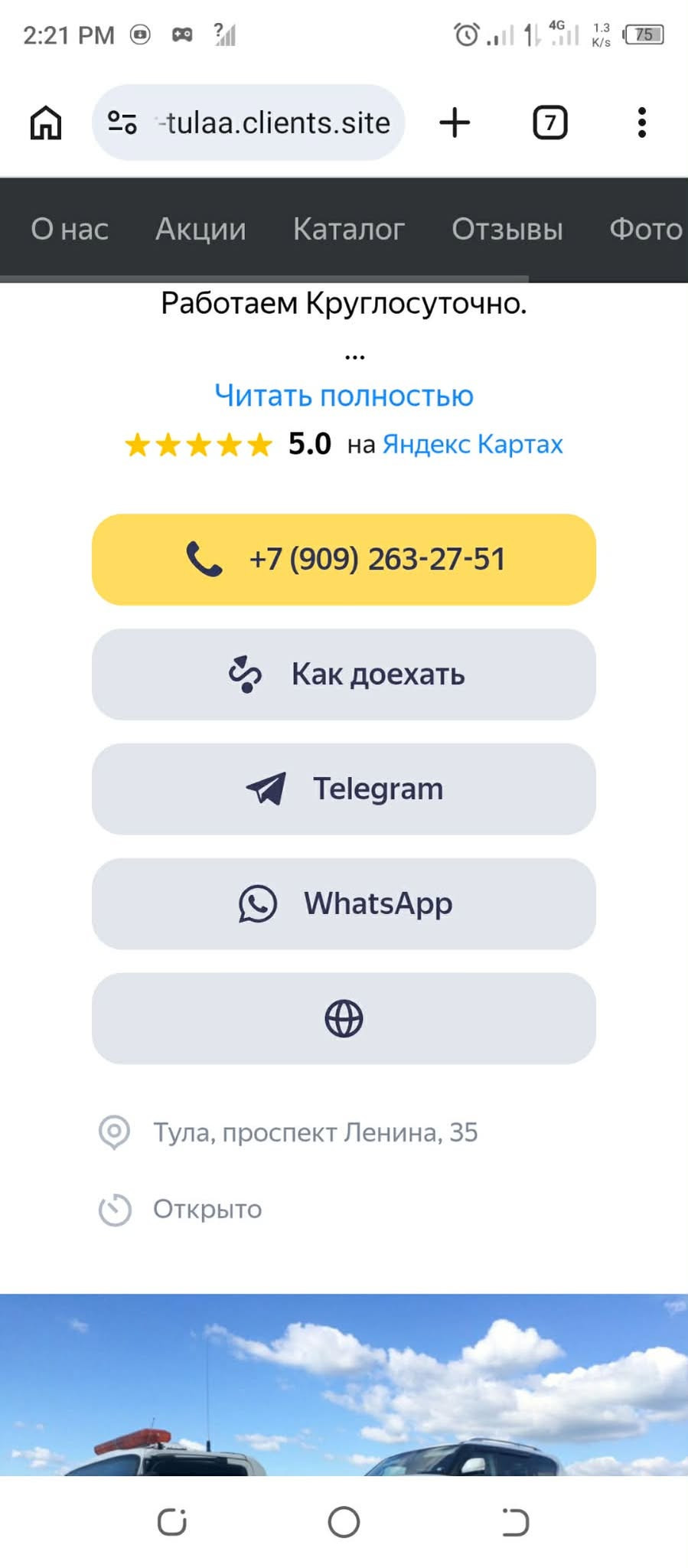This screenshot has width=688, height=1568.
Task: Go back with the system back button
Action: click(x=515, y=1522)
